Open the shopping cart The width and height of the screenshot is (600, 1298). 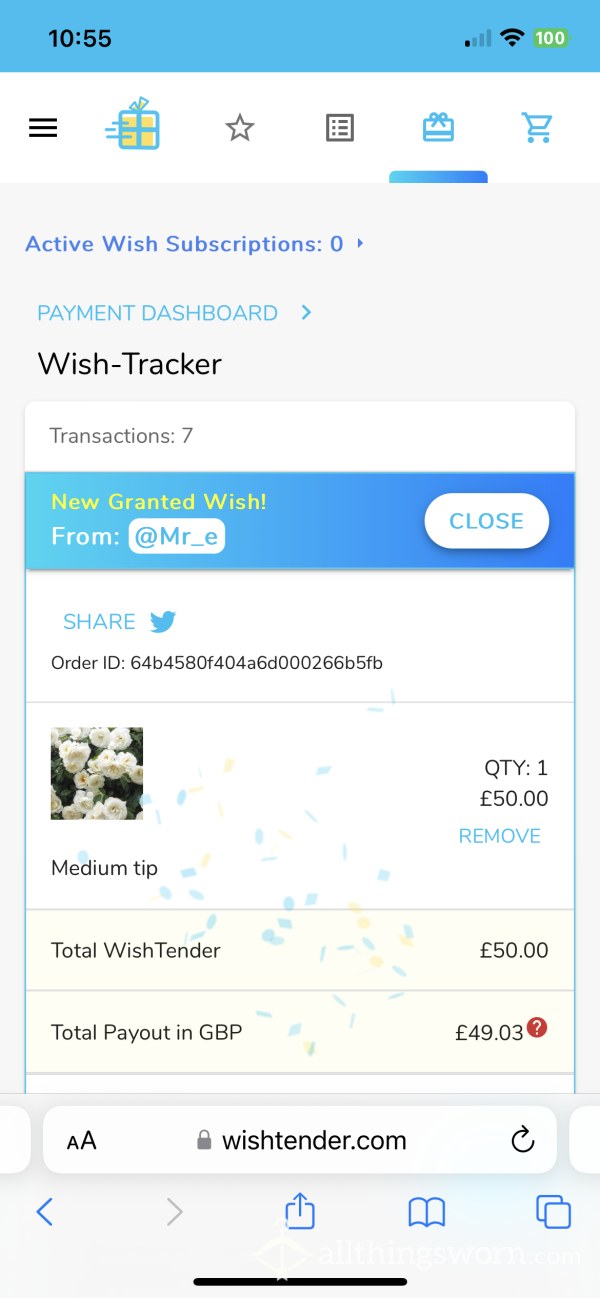click(538, 128)
